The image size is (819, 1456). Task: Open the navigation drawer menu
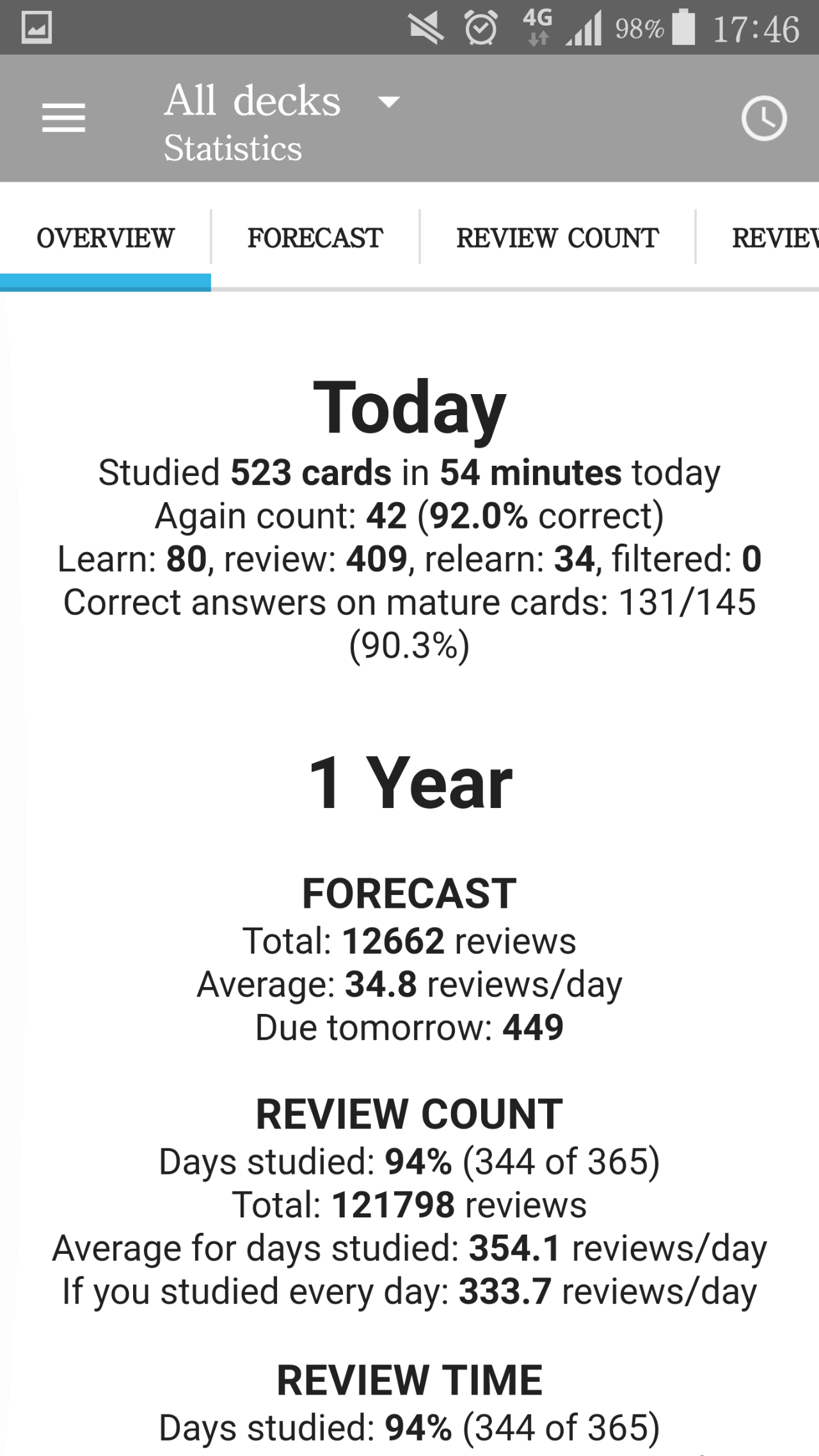point(63,118)
